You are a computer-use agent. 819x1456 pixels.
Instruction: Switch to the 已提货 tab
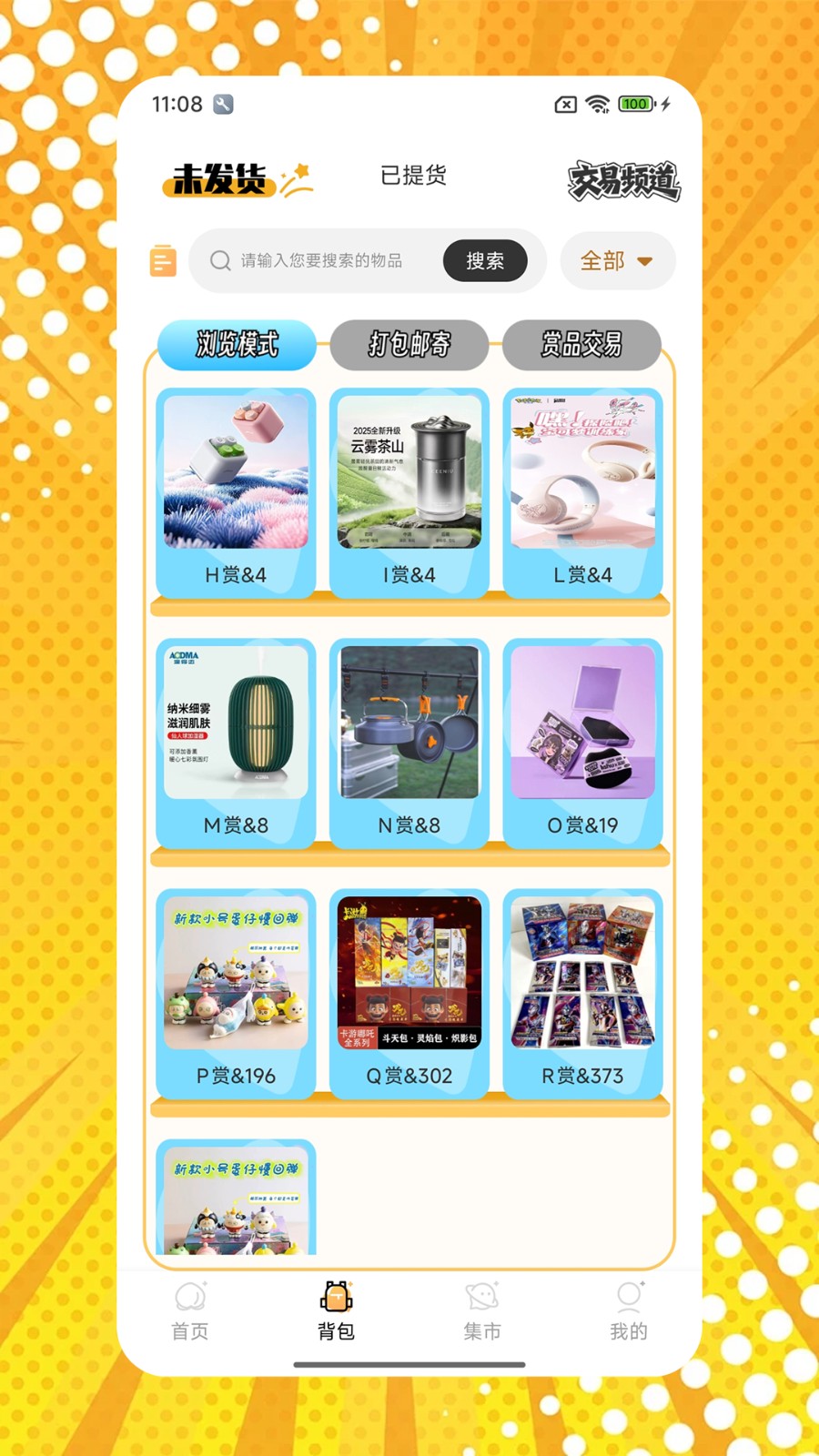point(414,177)
